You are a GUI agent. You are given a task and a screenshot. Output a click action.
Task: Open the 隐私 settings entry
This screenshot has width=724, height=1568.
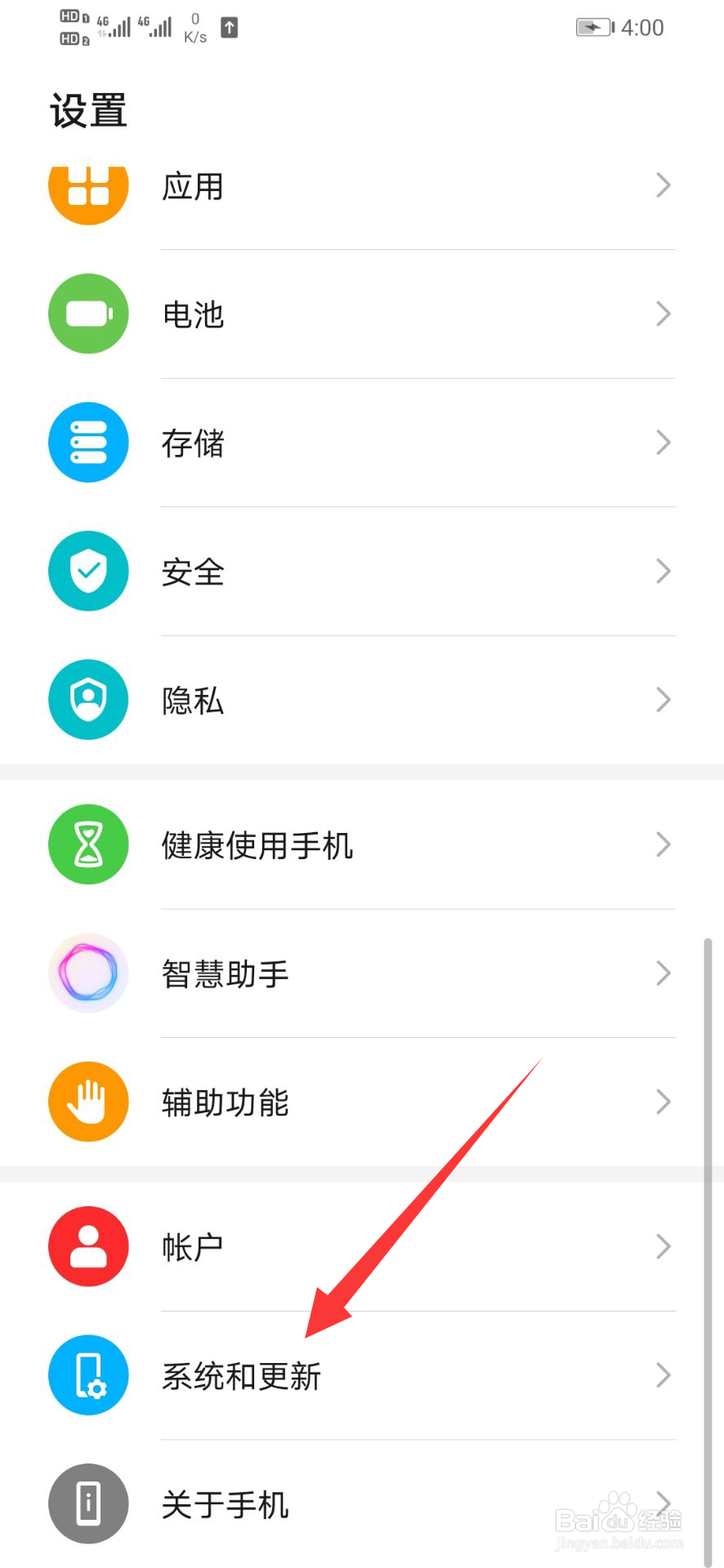click(368, 699)
